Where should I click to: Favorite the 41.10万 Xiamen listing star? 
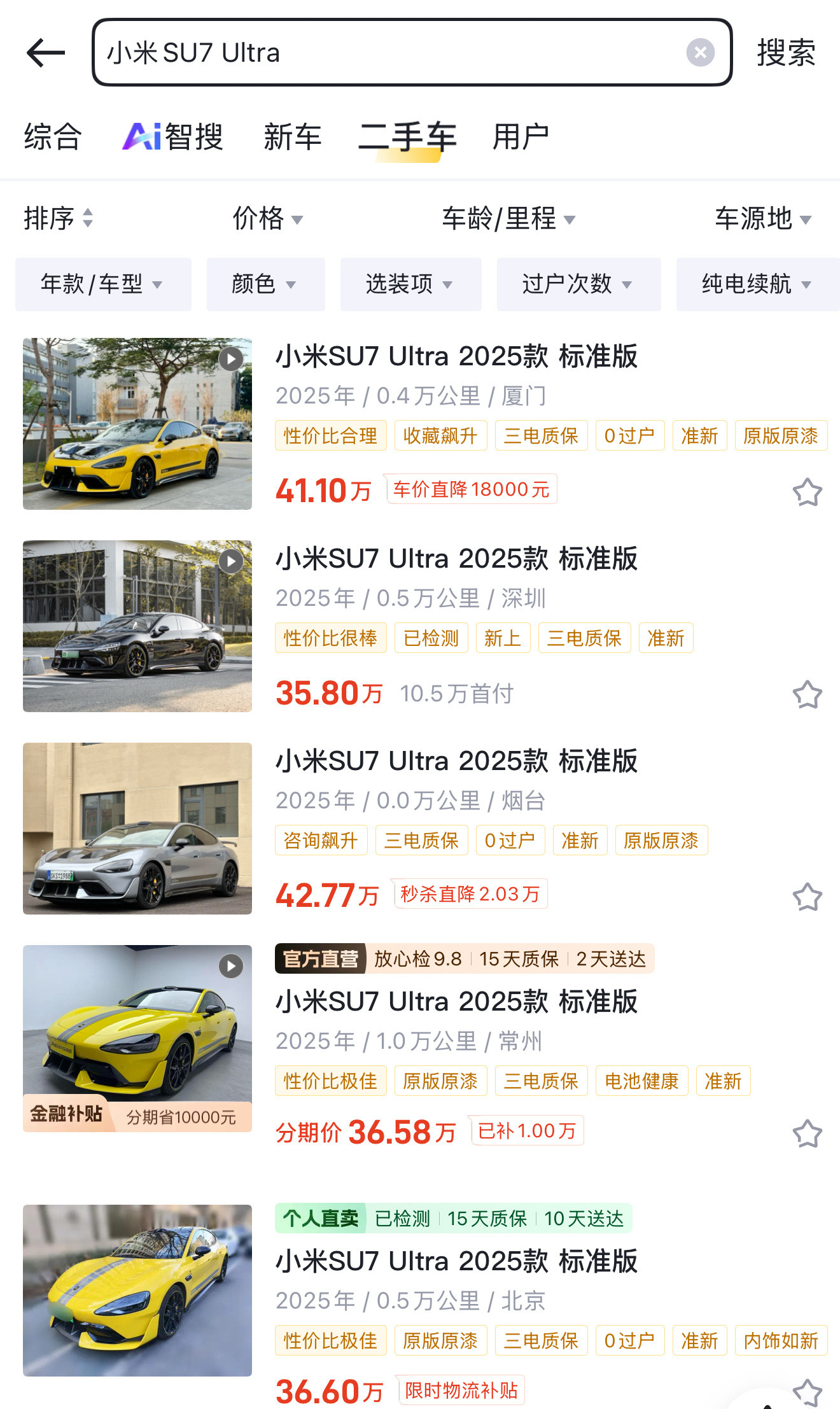[808, 491]
